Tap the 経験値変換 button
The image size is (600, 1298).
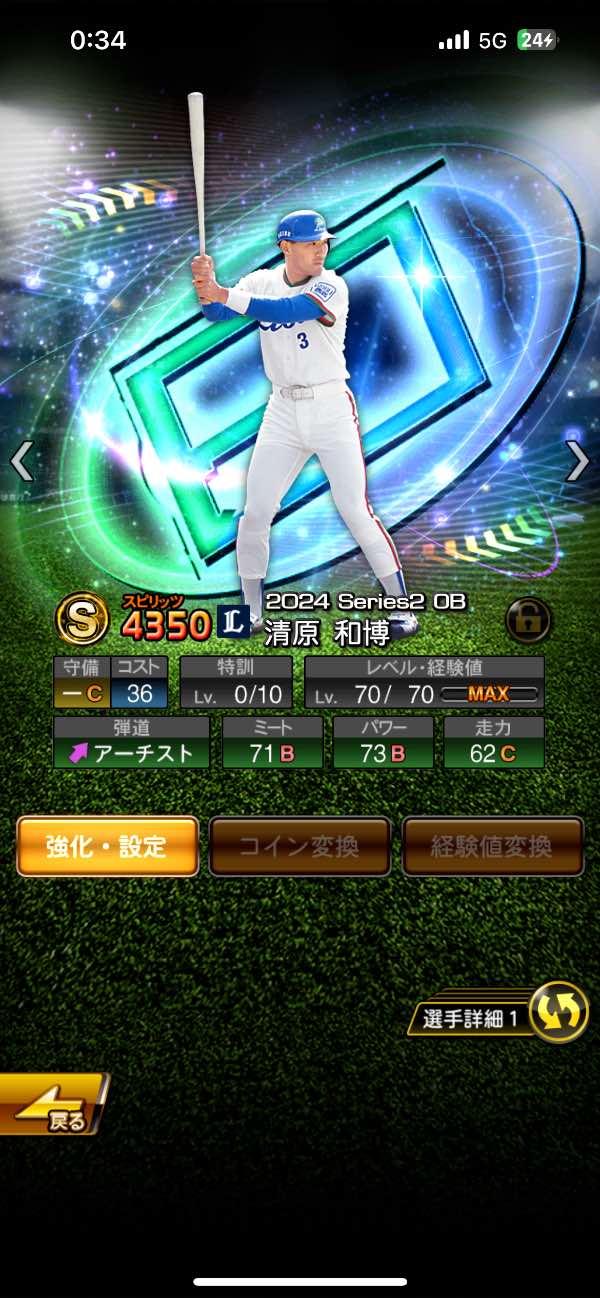click(x=492, y=846)
